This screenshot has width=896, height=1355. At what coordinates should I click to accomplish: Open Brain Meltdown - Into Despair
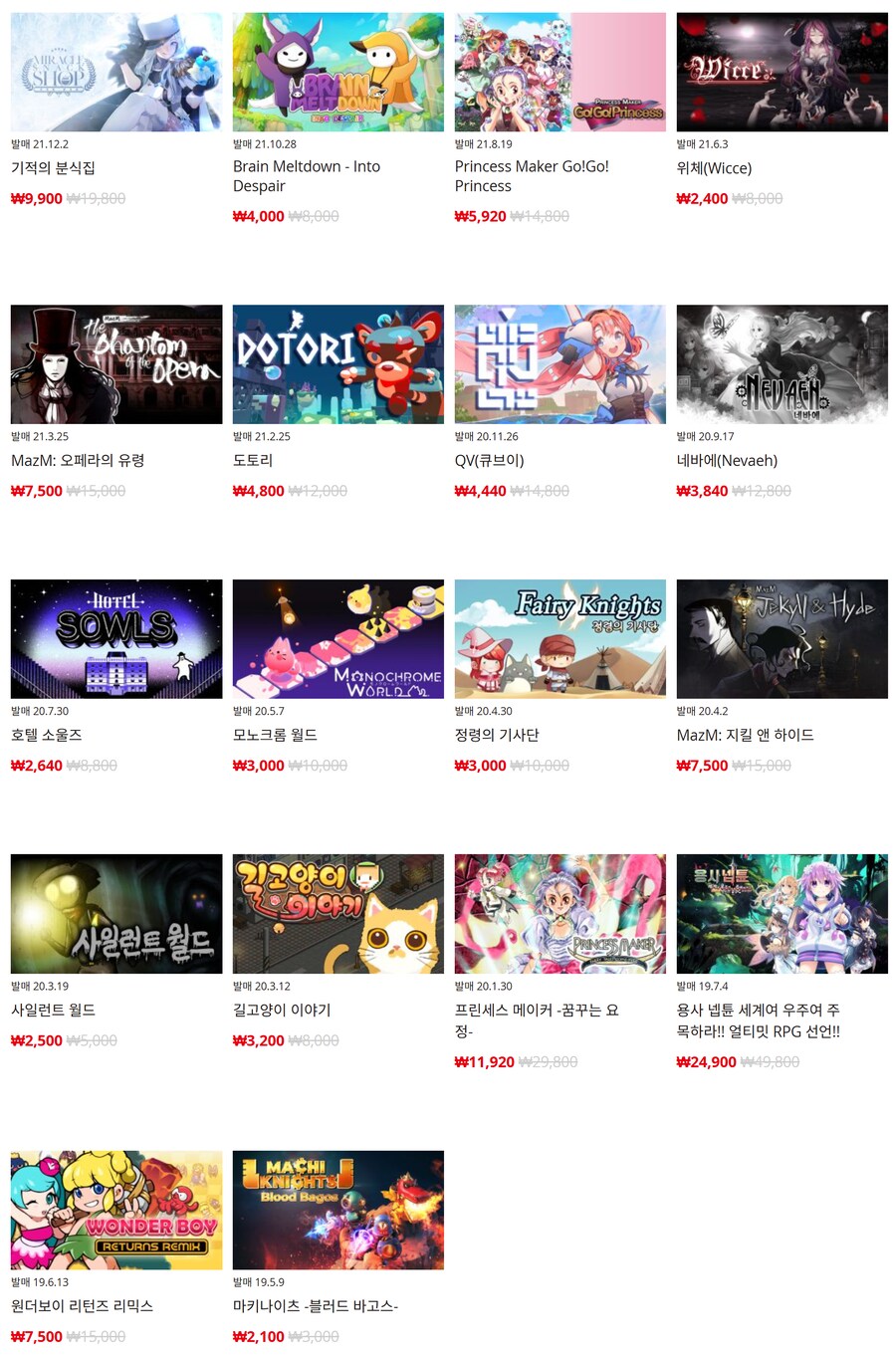338,73
